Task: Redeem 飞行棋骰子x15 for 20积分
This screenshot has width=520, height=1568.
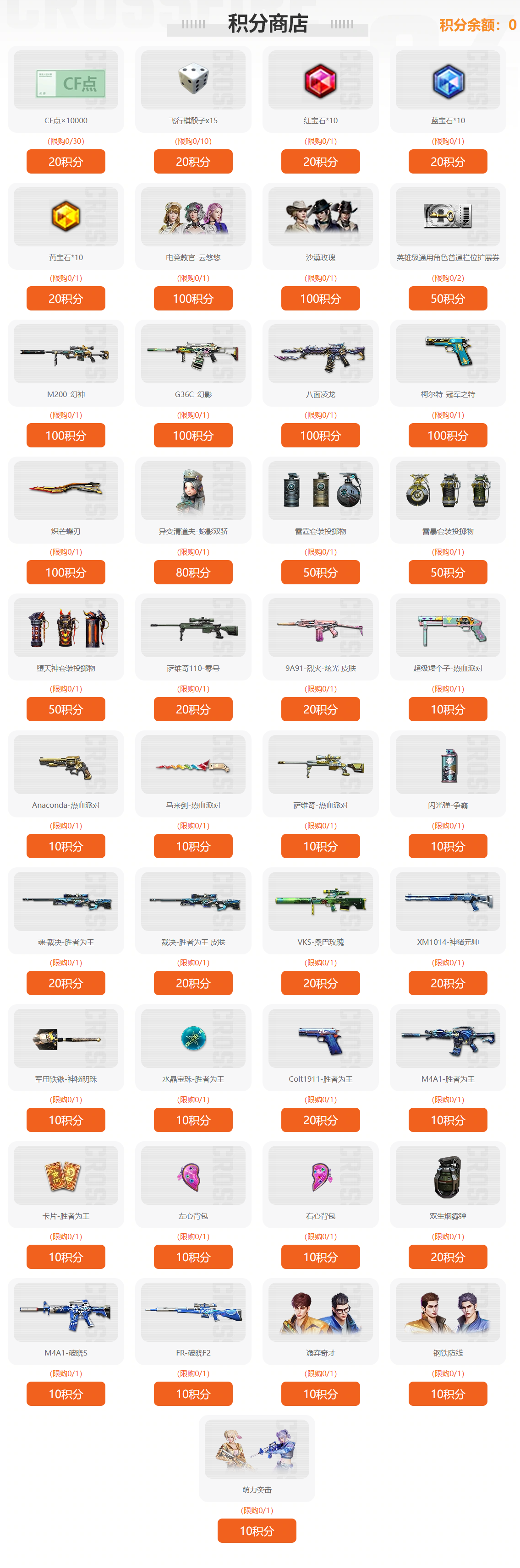Action: [x=193, y=161]
